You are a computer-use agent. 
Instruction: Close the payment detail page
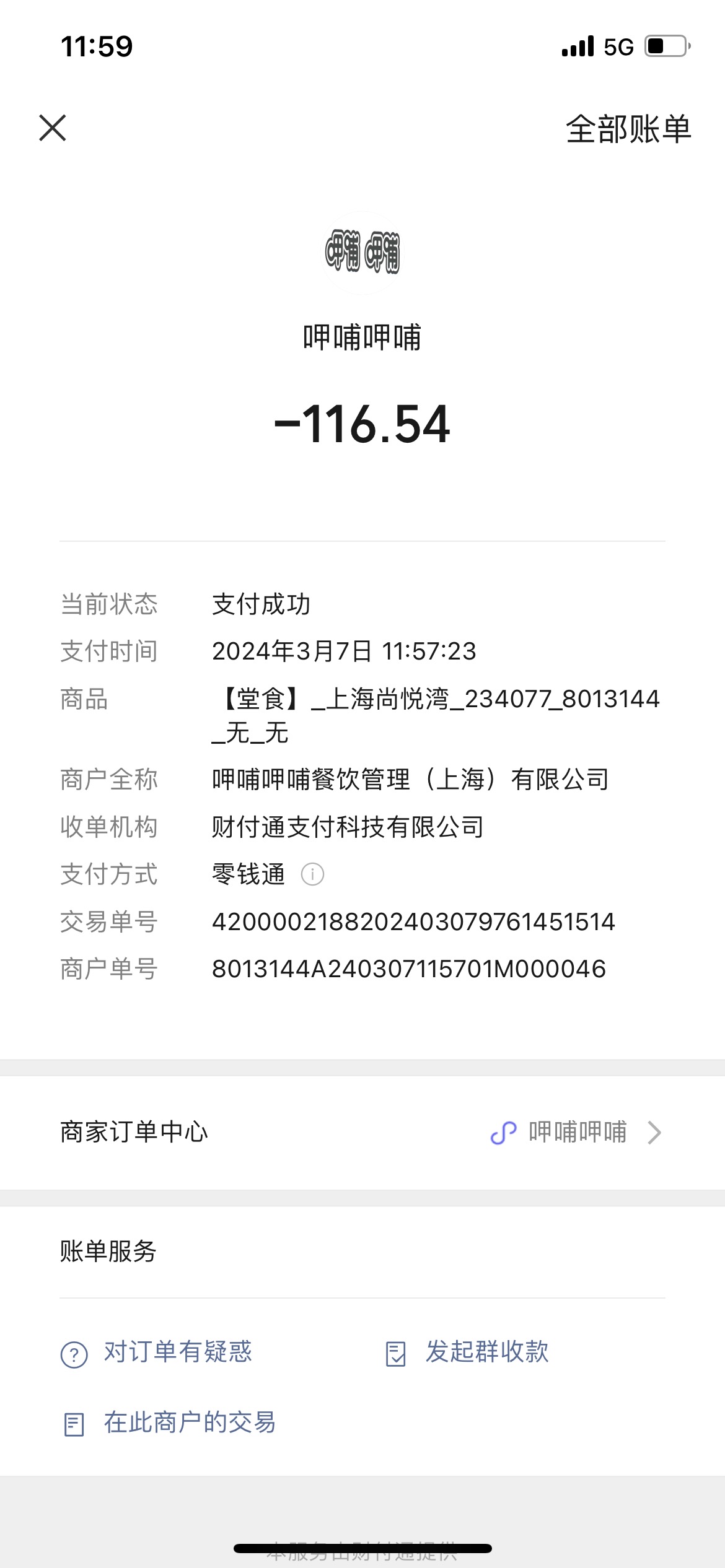pyautogui.click(x=53, y=128)
